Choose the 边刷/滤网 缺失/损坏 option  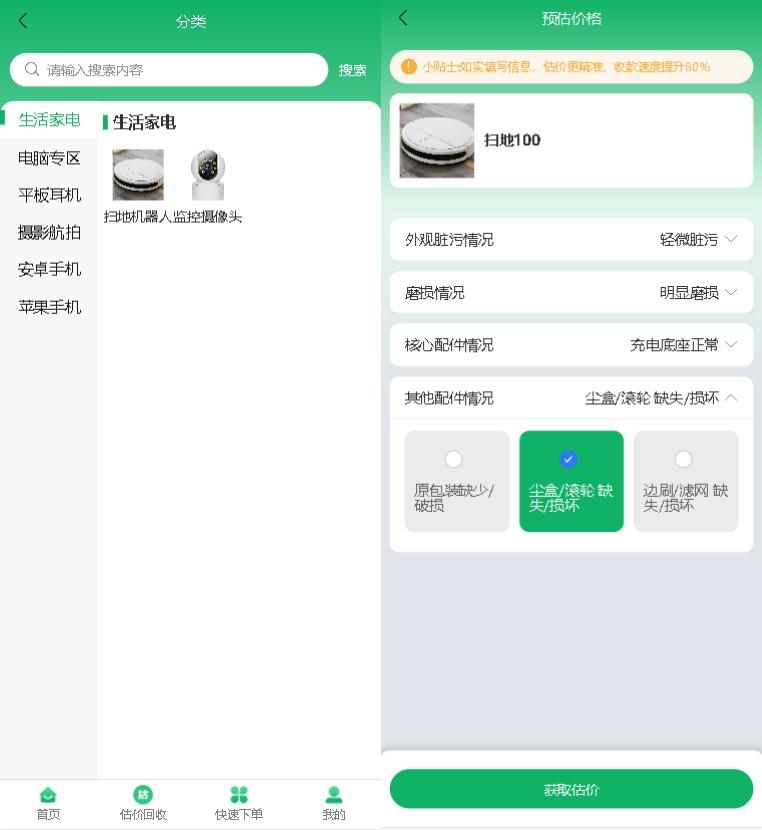point(685,481)
